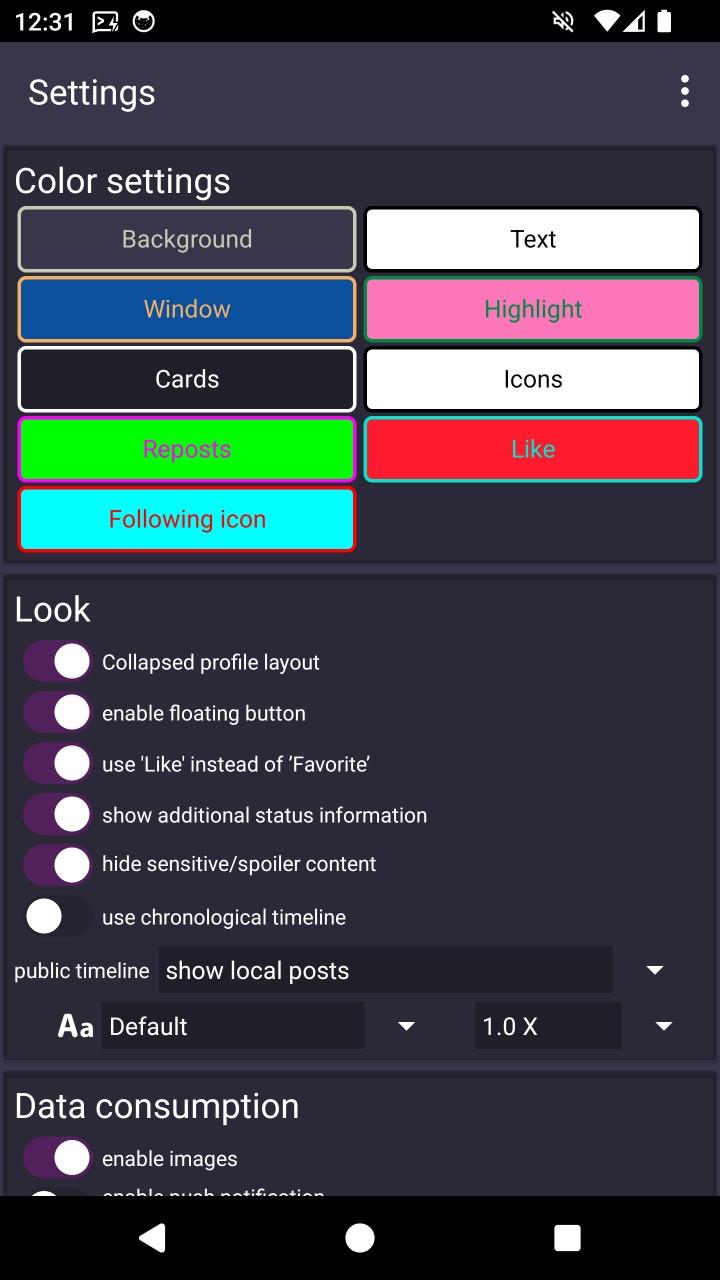Choose the Background color
Viewport: 720px width, 1280px height.
(x=187, y=239)
